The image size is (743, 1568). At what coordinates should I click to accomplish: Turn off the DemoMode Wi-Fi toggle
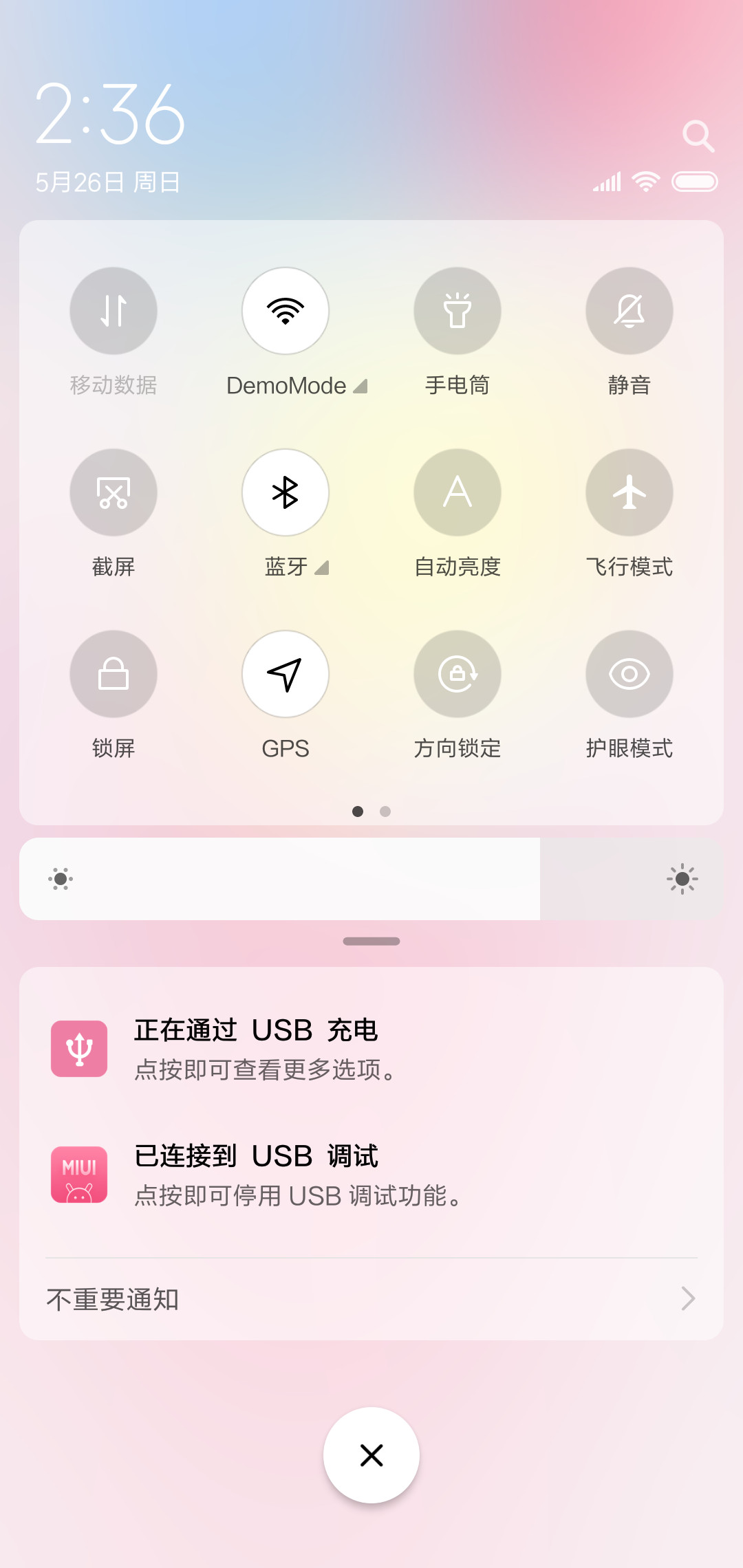click(286, 311)
